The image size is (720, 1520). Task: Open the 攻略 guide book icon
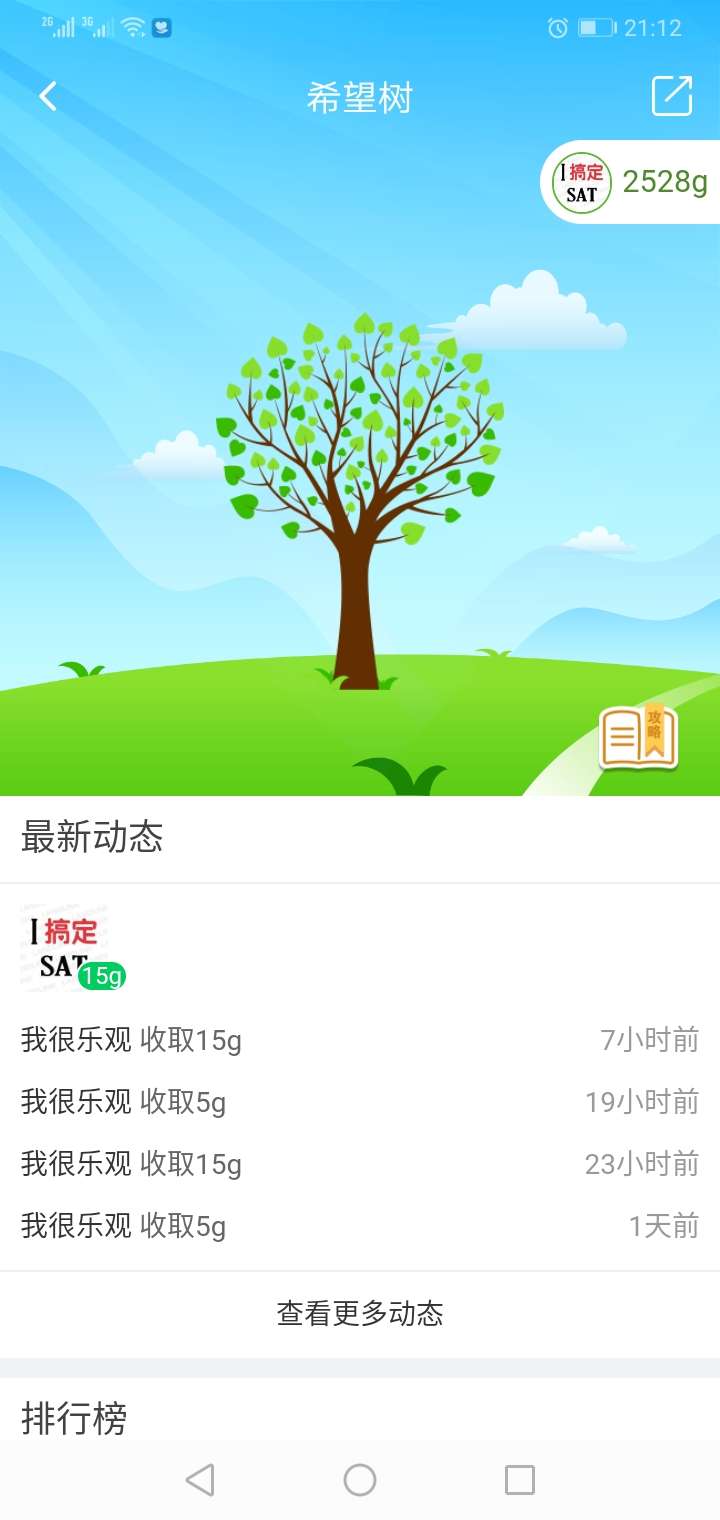tap(640, 738)
